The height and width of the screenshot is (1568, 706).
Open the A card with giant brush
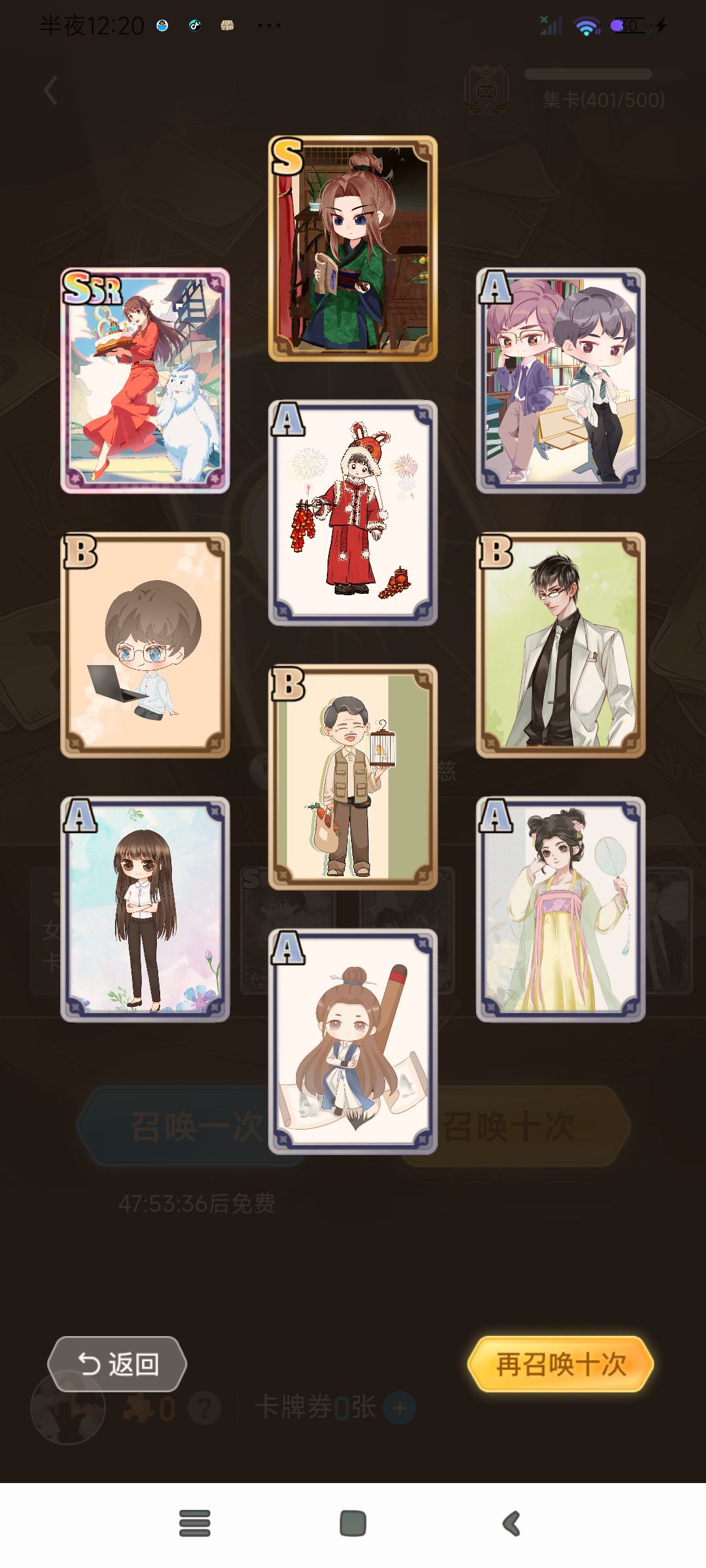point(353,1041)
